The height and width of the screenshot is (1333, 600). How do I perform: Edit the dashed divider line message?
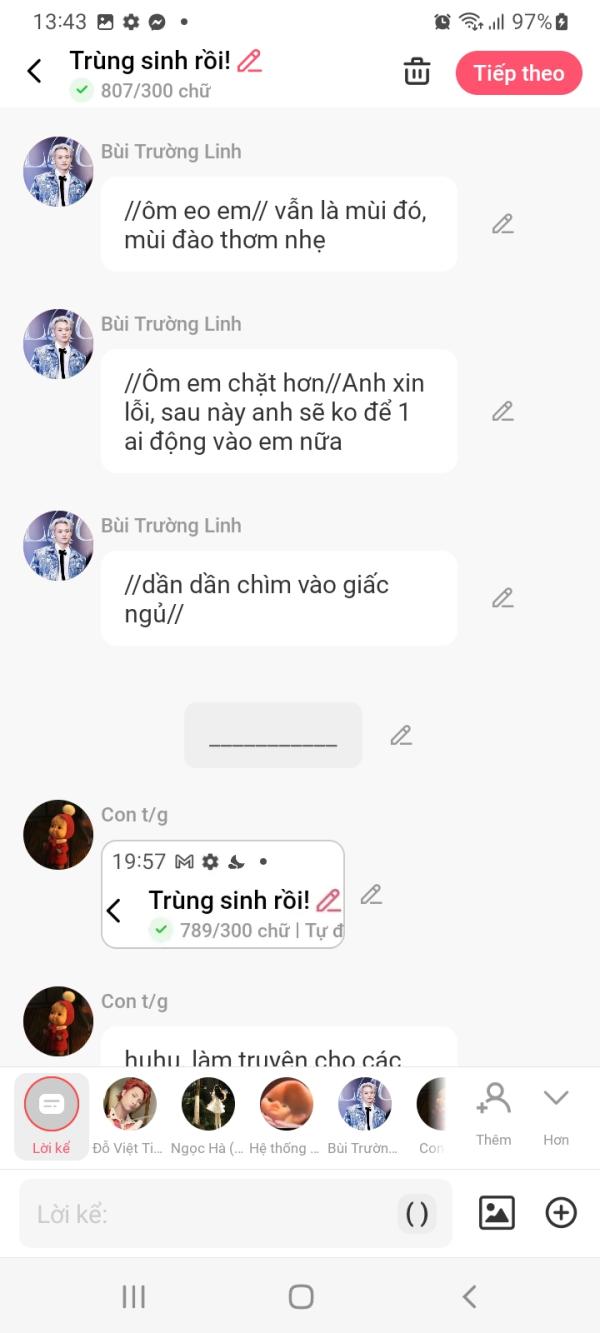pyautogui.click(x=401, y=736)
